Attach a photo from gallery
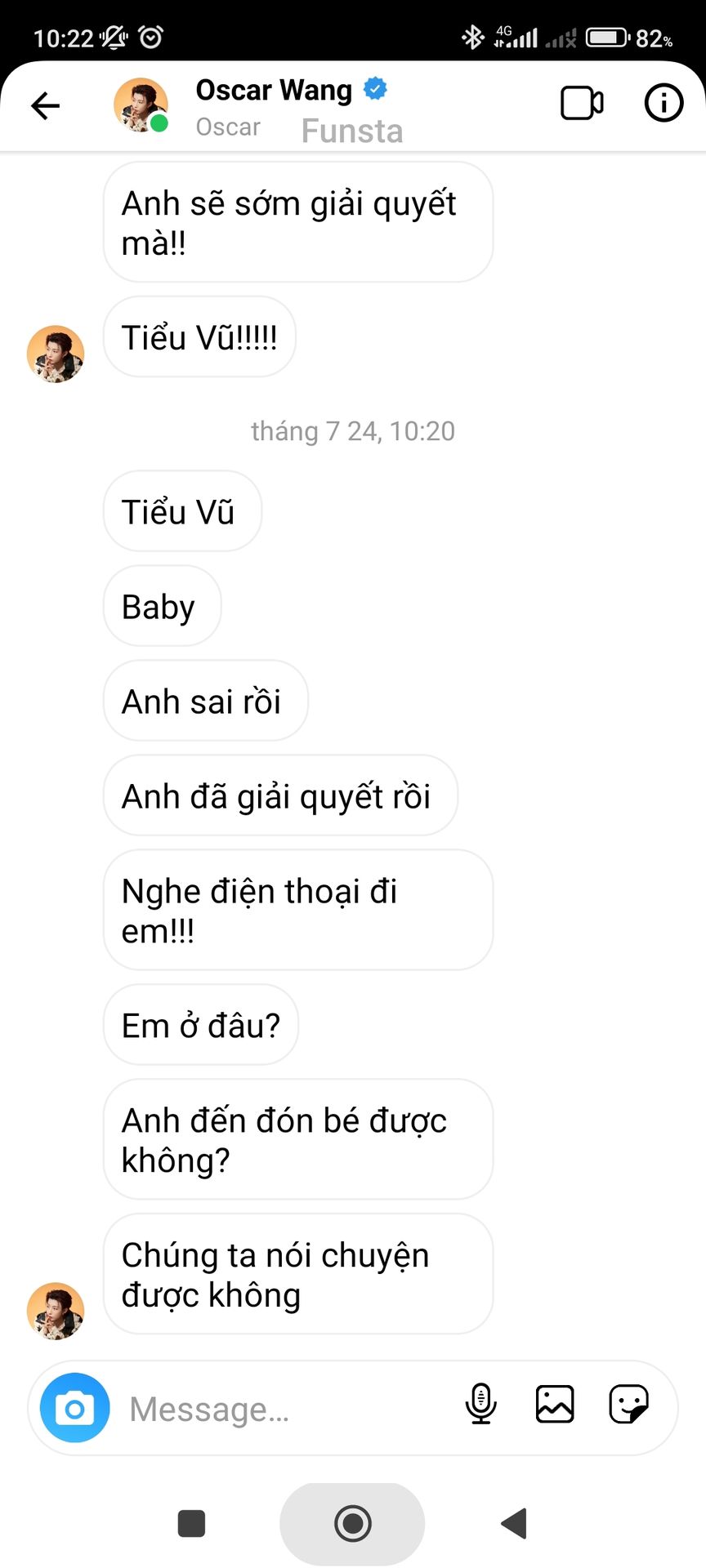Screen dimensions: 706x1568 click(x=555, y=1405)
